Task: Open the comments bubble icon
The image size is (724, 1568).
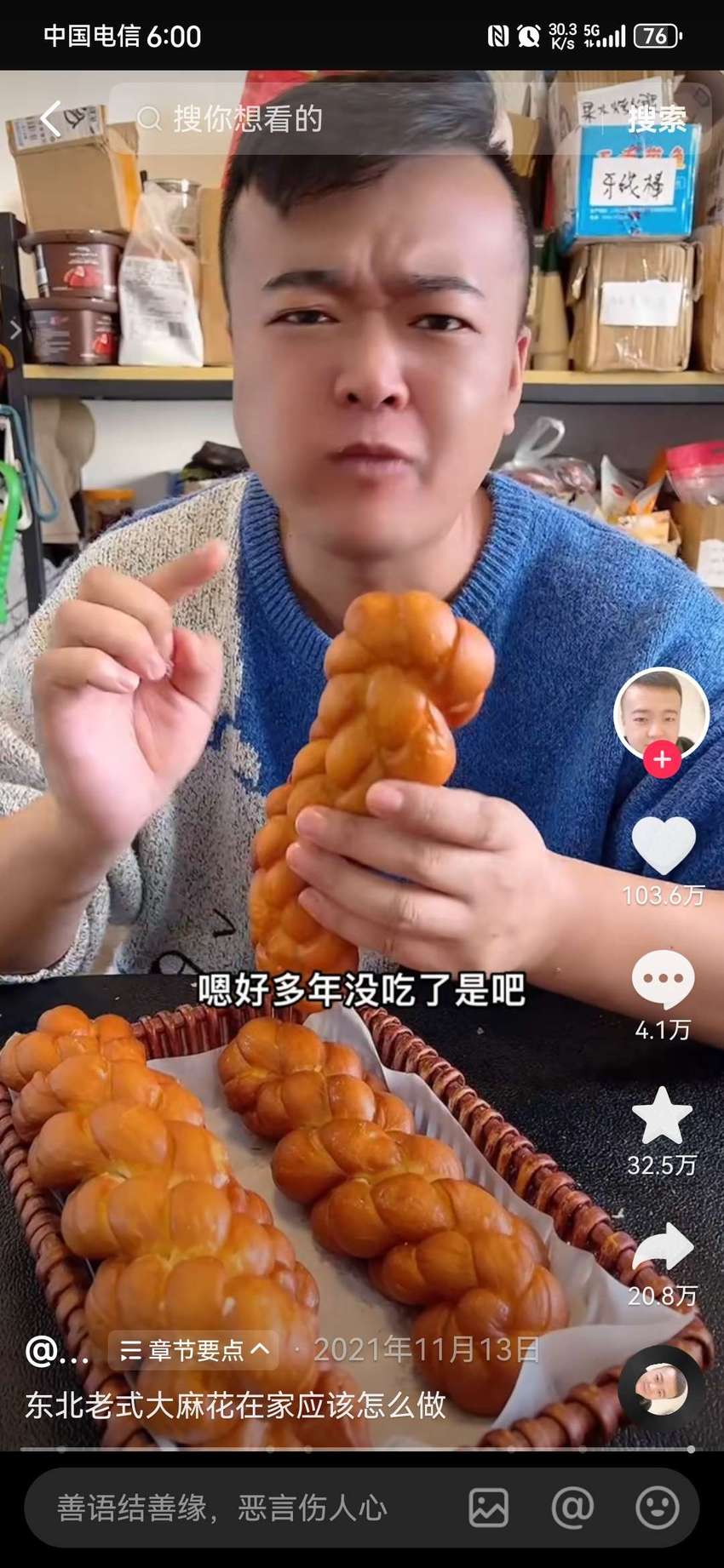Action: tap(663, 980)
